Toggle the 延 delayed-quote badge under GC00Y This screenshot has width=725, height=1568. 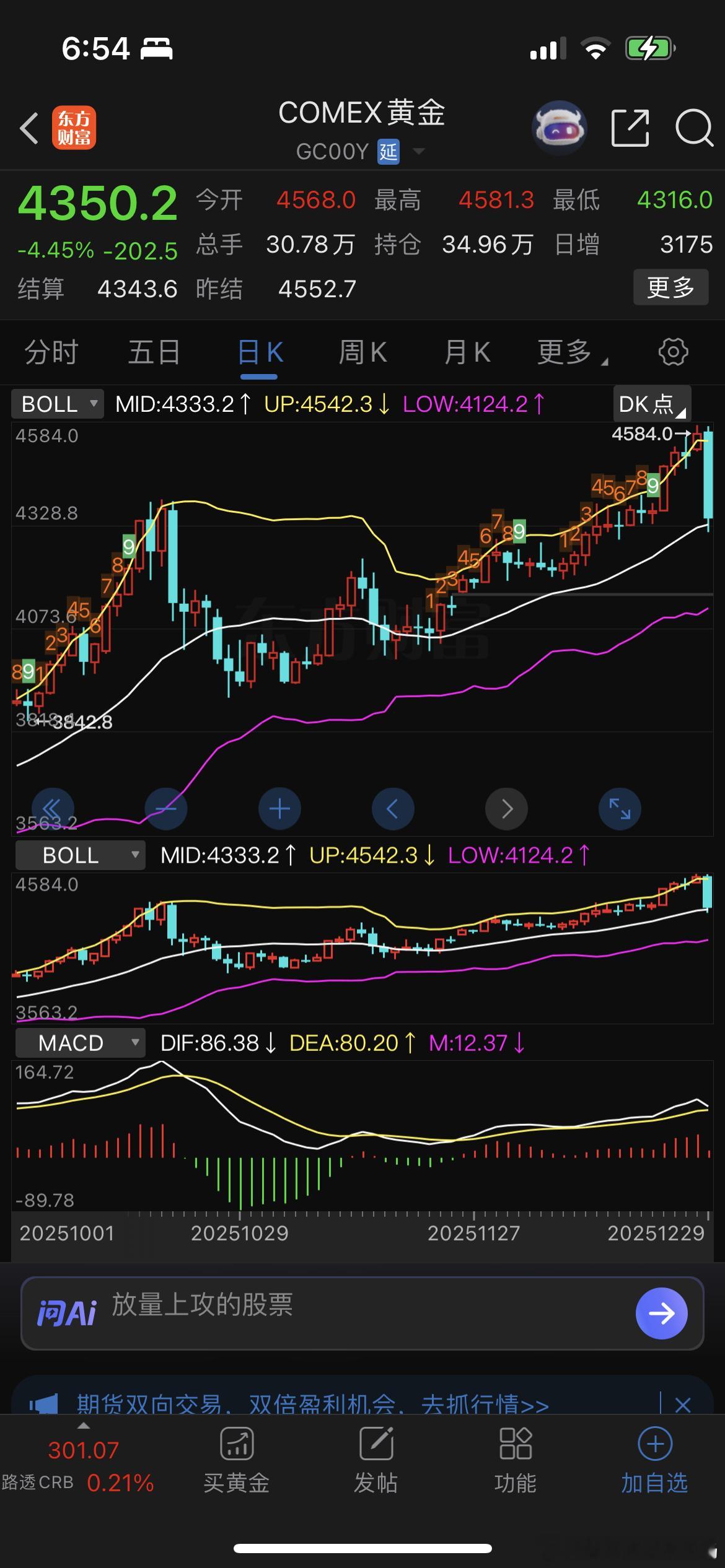point(388,151)
